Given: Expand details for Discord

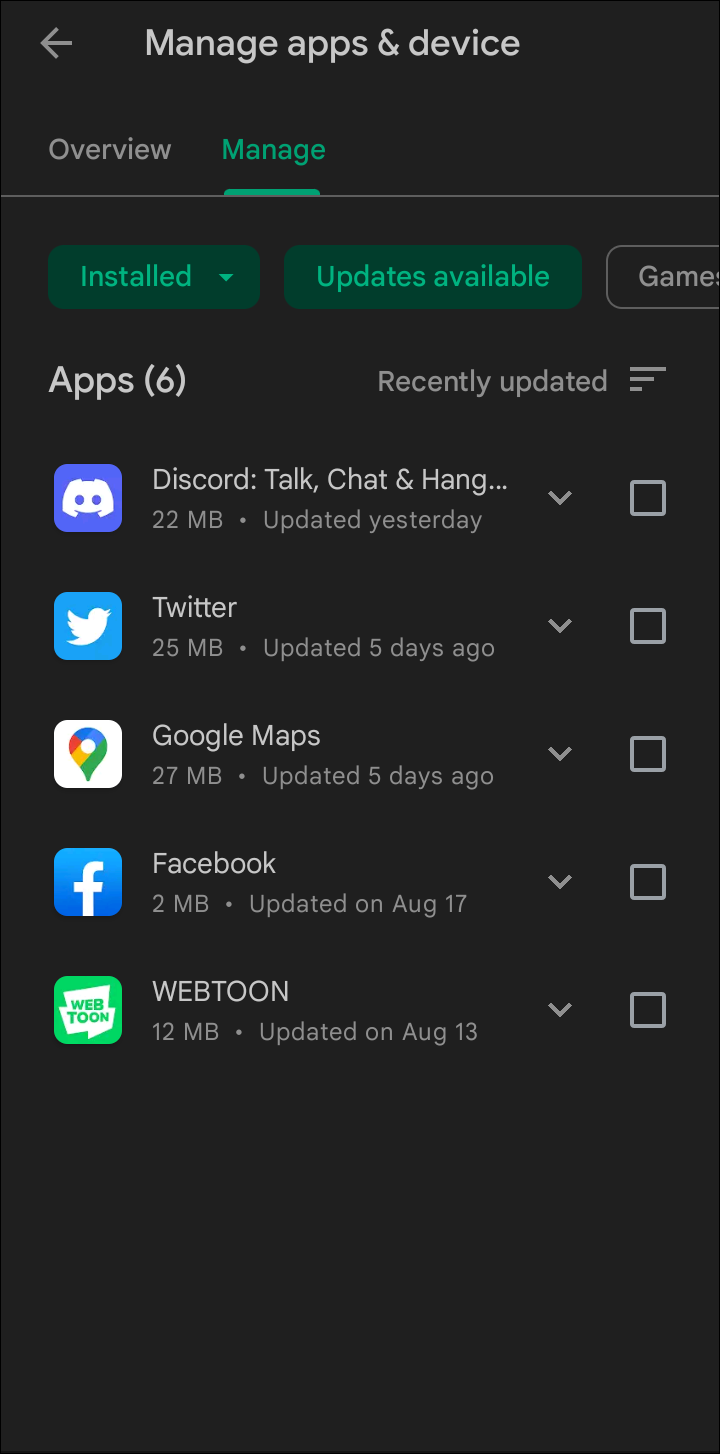Looking at the screenshot, I should pyautogui.click(x=560, y=498).
